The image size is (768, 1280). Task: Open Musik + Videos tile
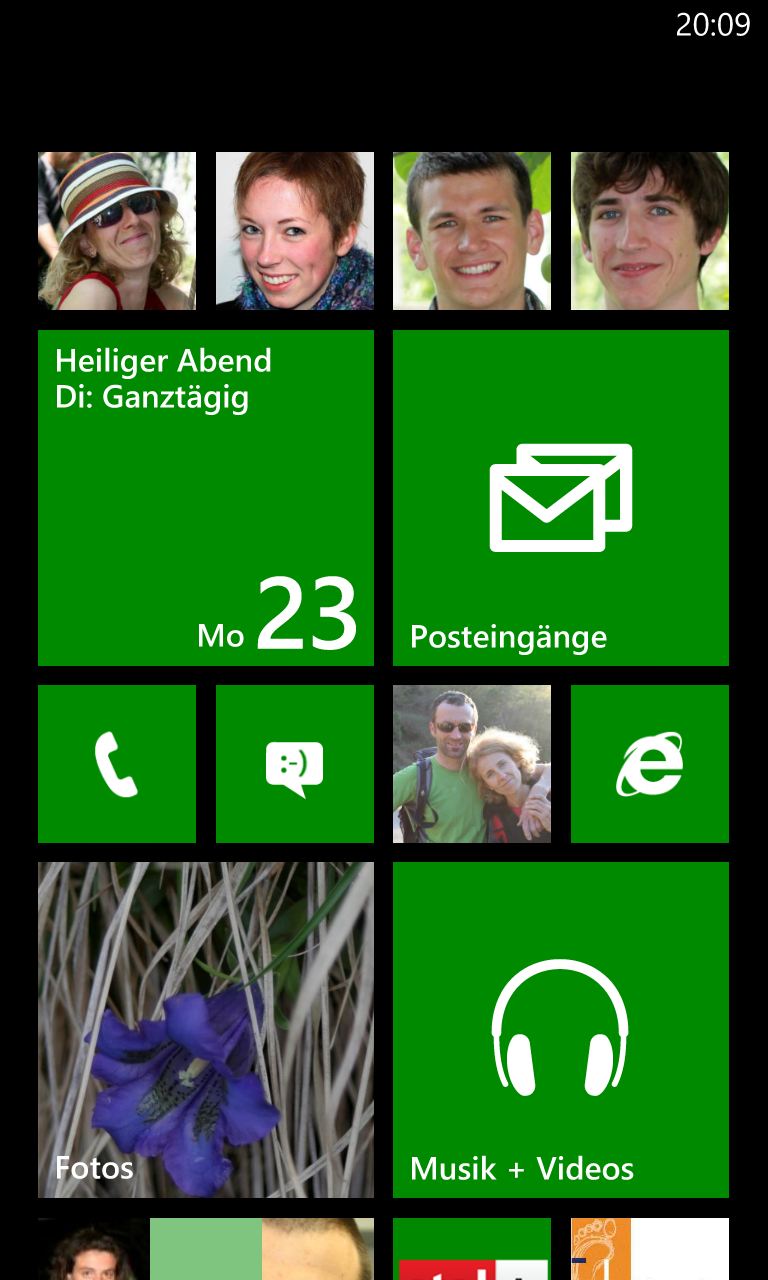tap(561, 1030)
